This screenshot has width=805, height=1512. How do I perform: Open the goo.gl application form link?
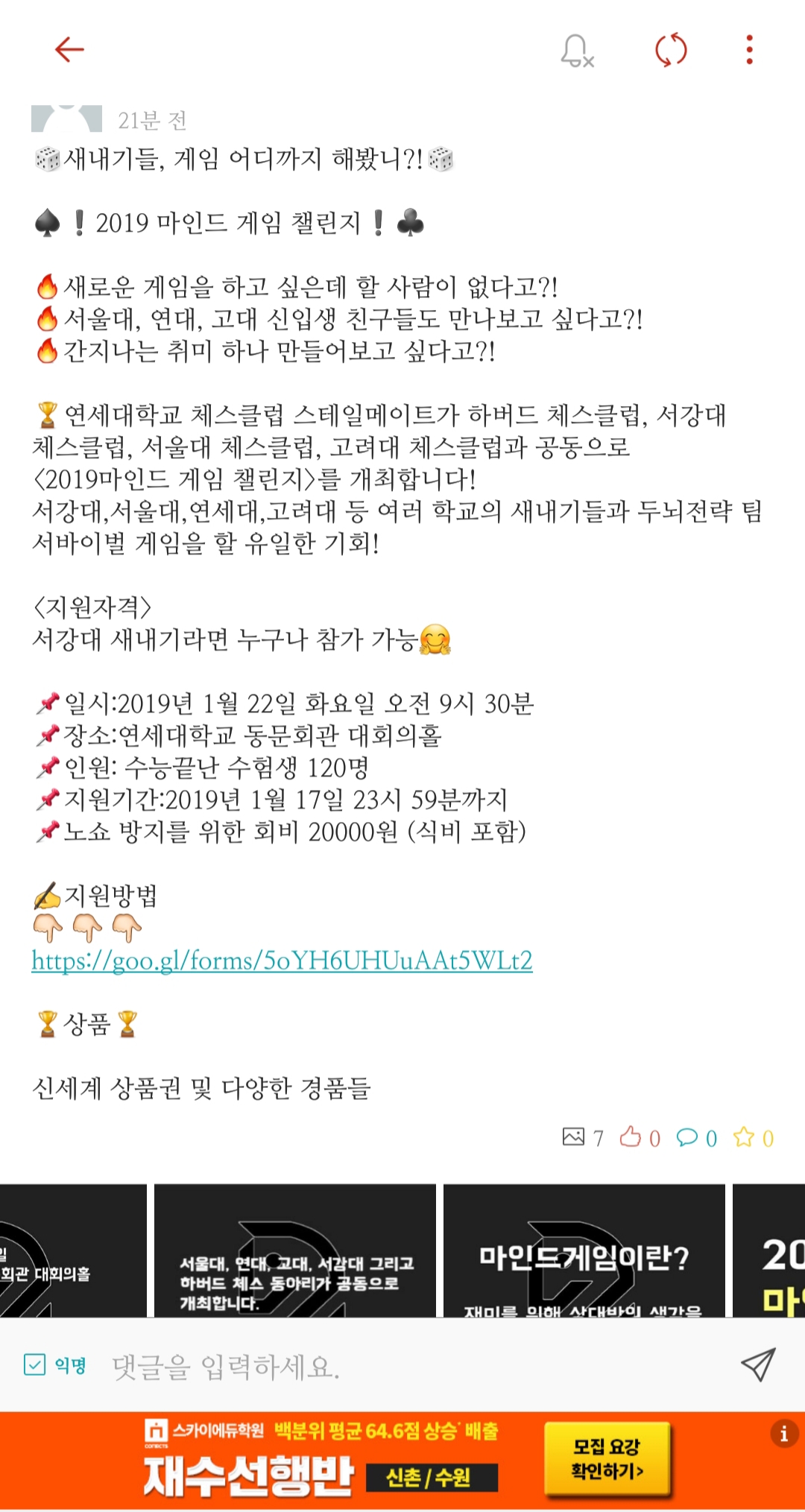pos(282,961)
